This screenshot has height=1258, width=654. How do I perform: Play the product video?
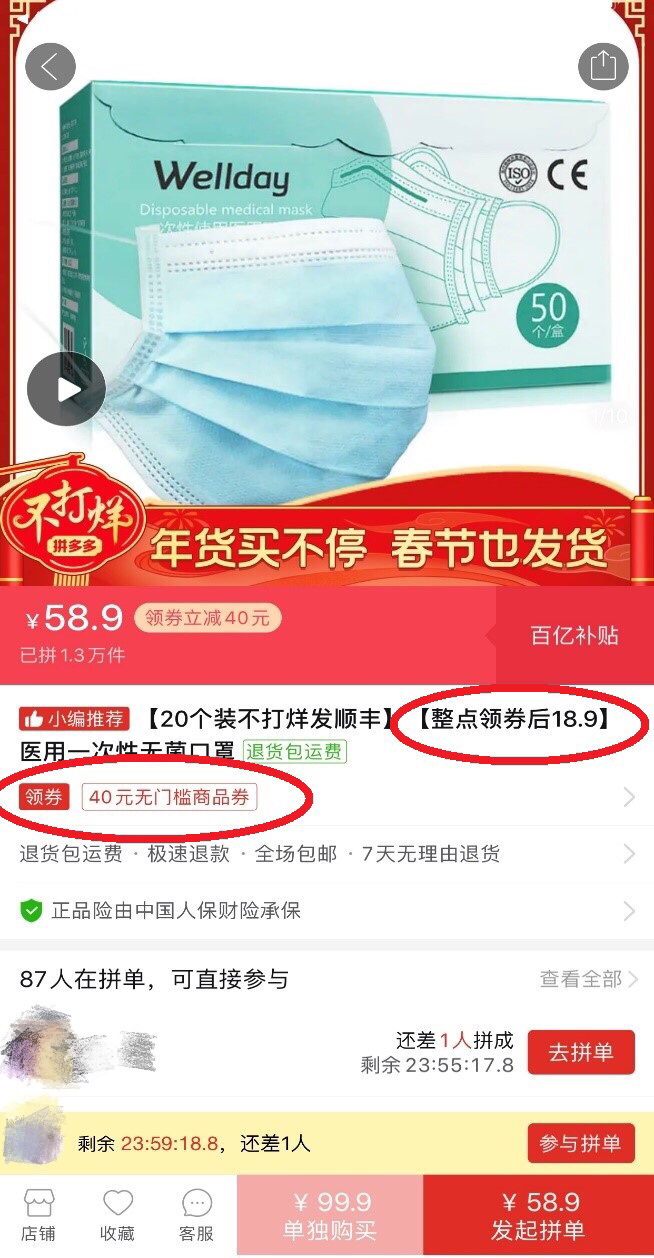pos(66,389)
